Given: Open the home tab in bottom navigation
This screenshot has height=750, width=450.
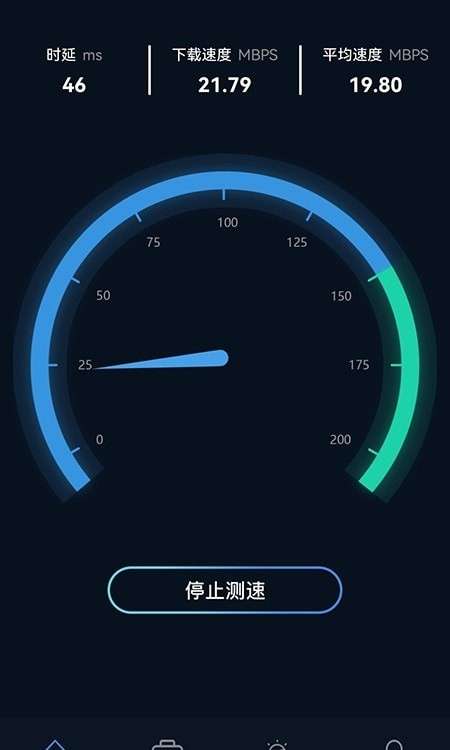Looking at the screenshot, I should pyautogui.click(x=55, y=744).
